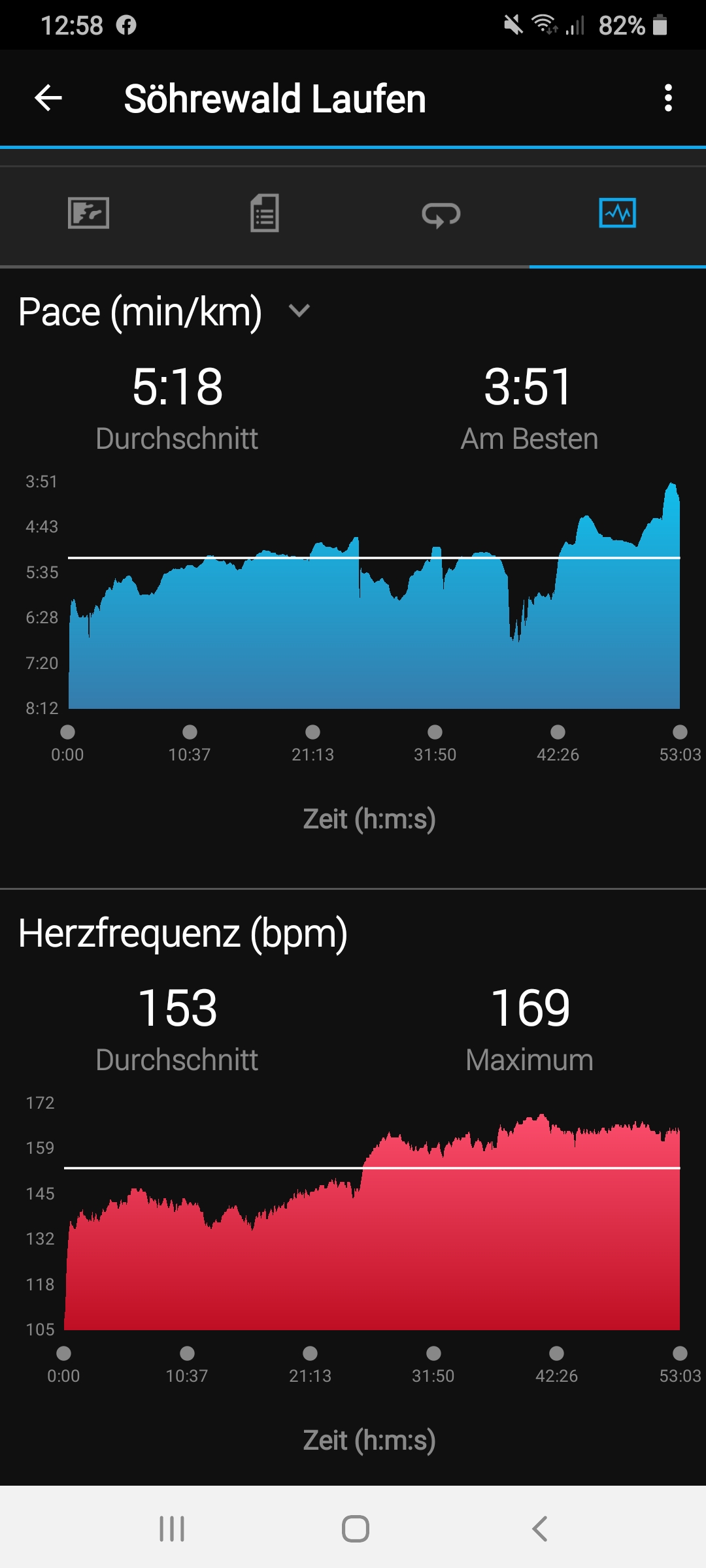Open the stats details list tab

[265, 214]
